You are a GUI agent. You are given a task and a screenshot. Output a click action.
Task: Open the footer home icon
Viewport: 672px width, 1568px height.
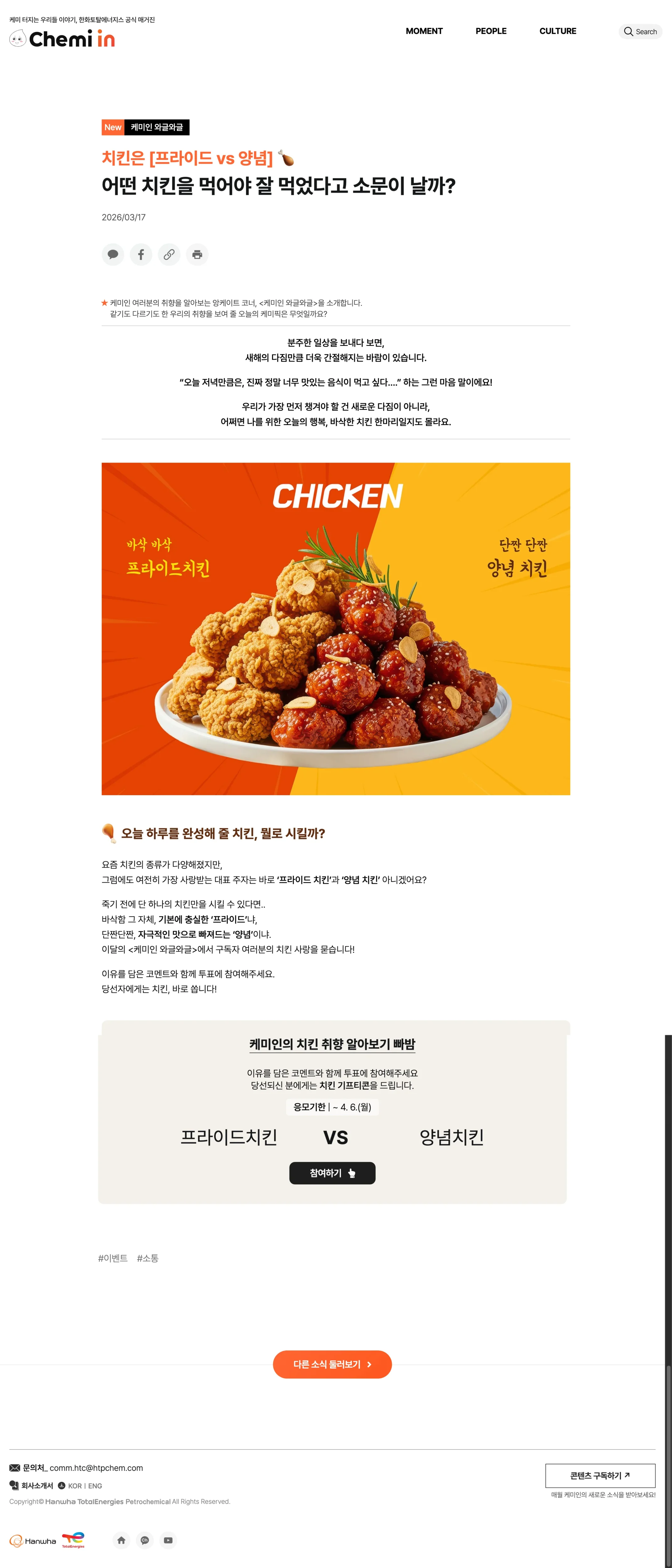click(121, 1540)
